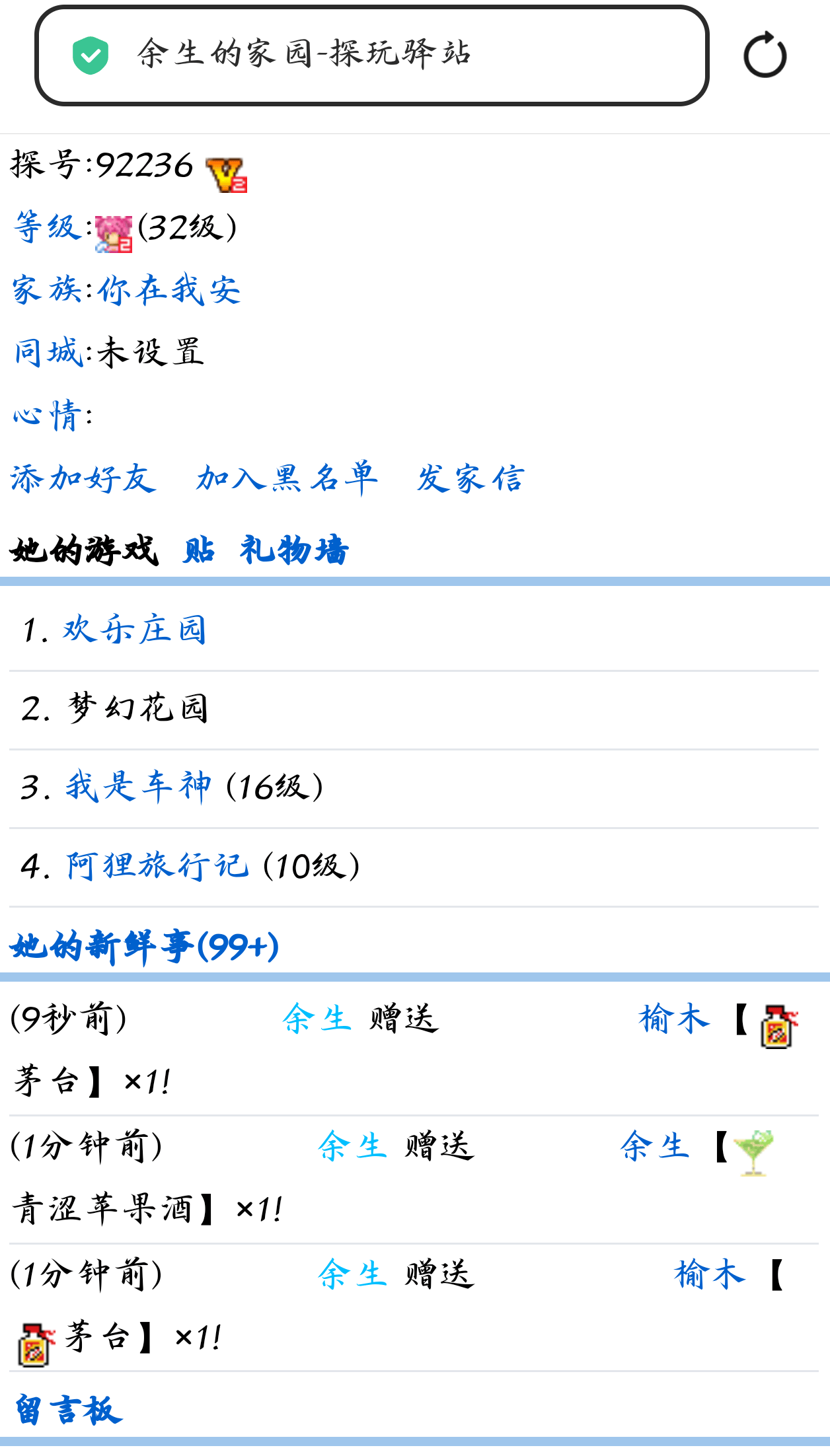Select 加入黑名单 to blacklist user
The height and width of the screenshot is (1456, 830).
tap(287, 478)
